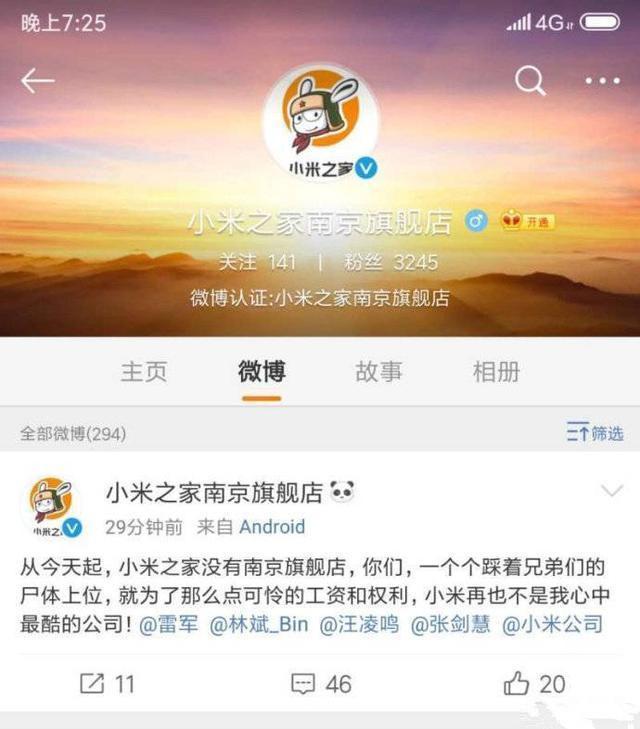Expand the post options chevron

point(610,491)
